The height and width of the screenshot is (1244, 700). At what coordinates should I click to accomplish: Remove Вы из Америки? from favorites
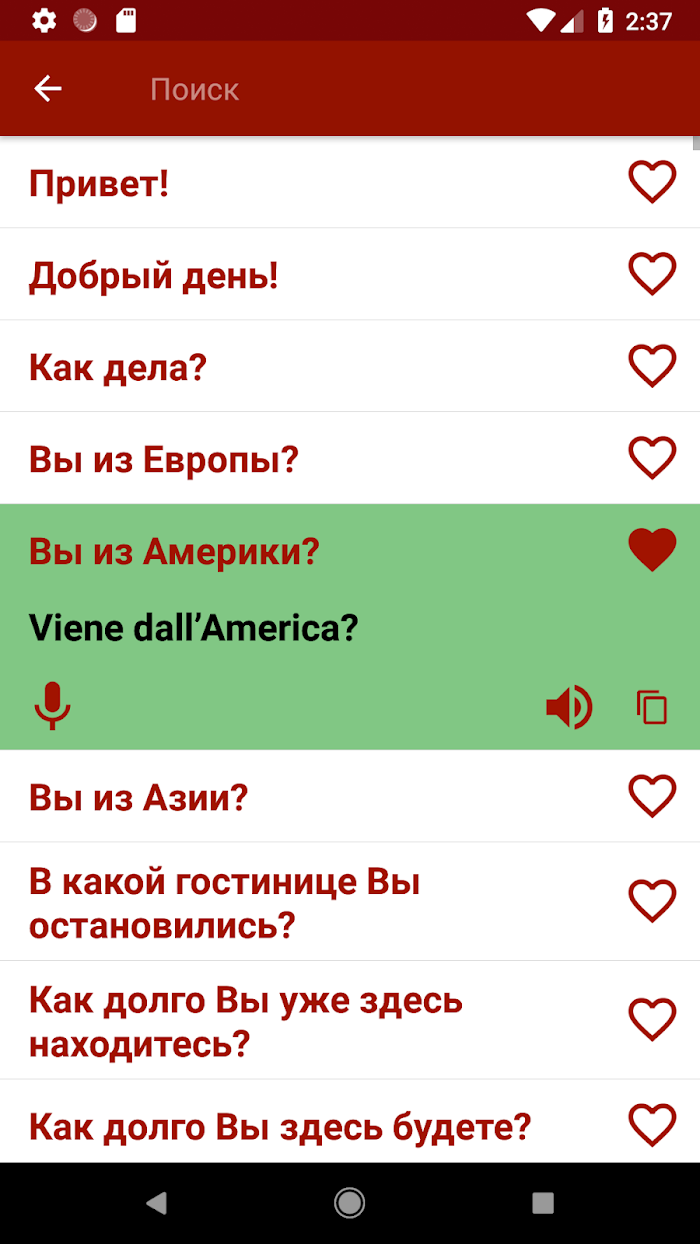(x=652, y=550)
